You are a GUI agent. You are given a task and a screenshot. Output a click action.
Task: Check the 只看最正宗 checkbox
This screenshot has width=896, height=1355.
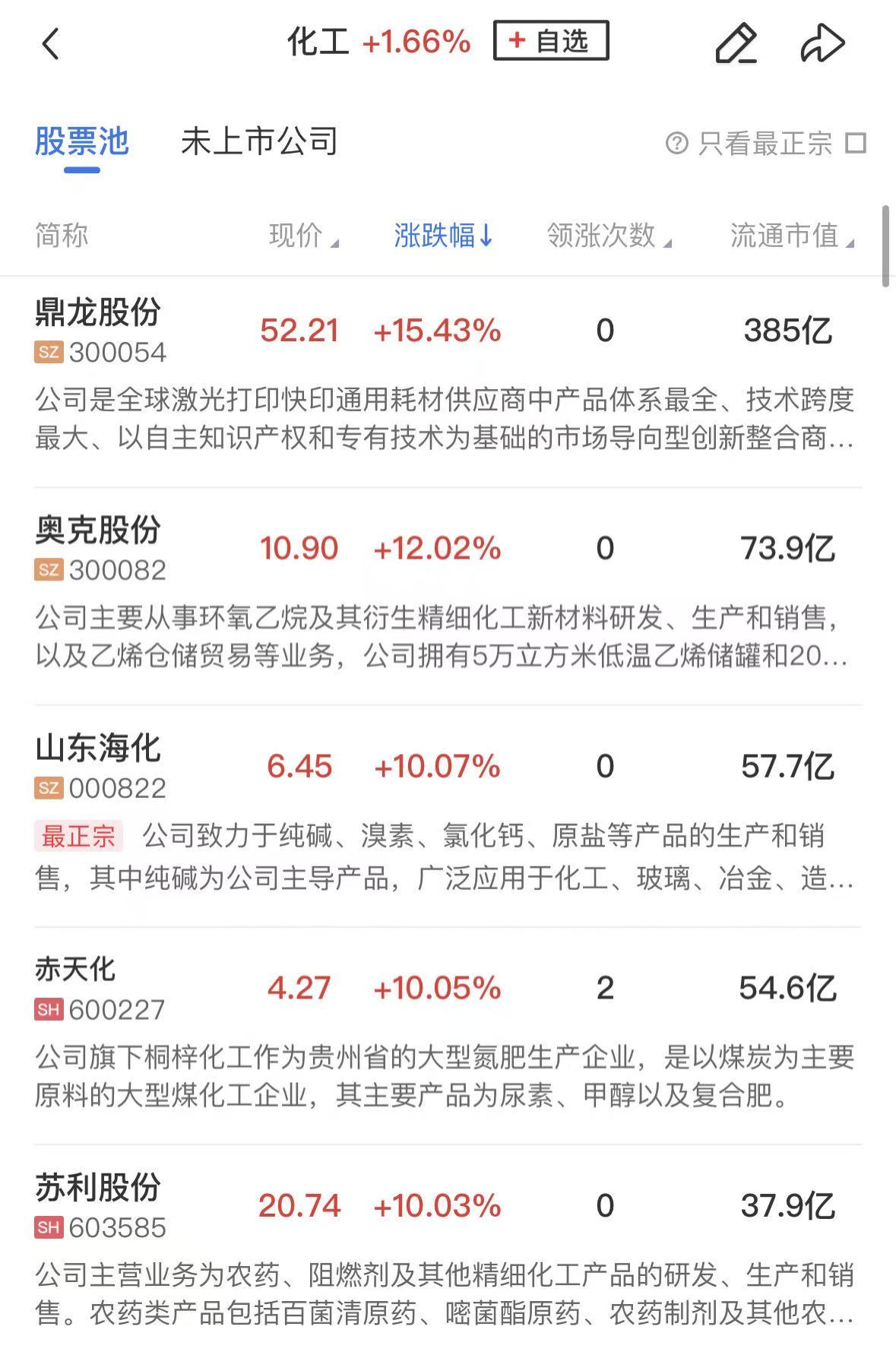856,143
